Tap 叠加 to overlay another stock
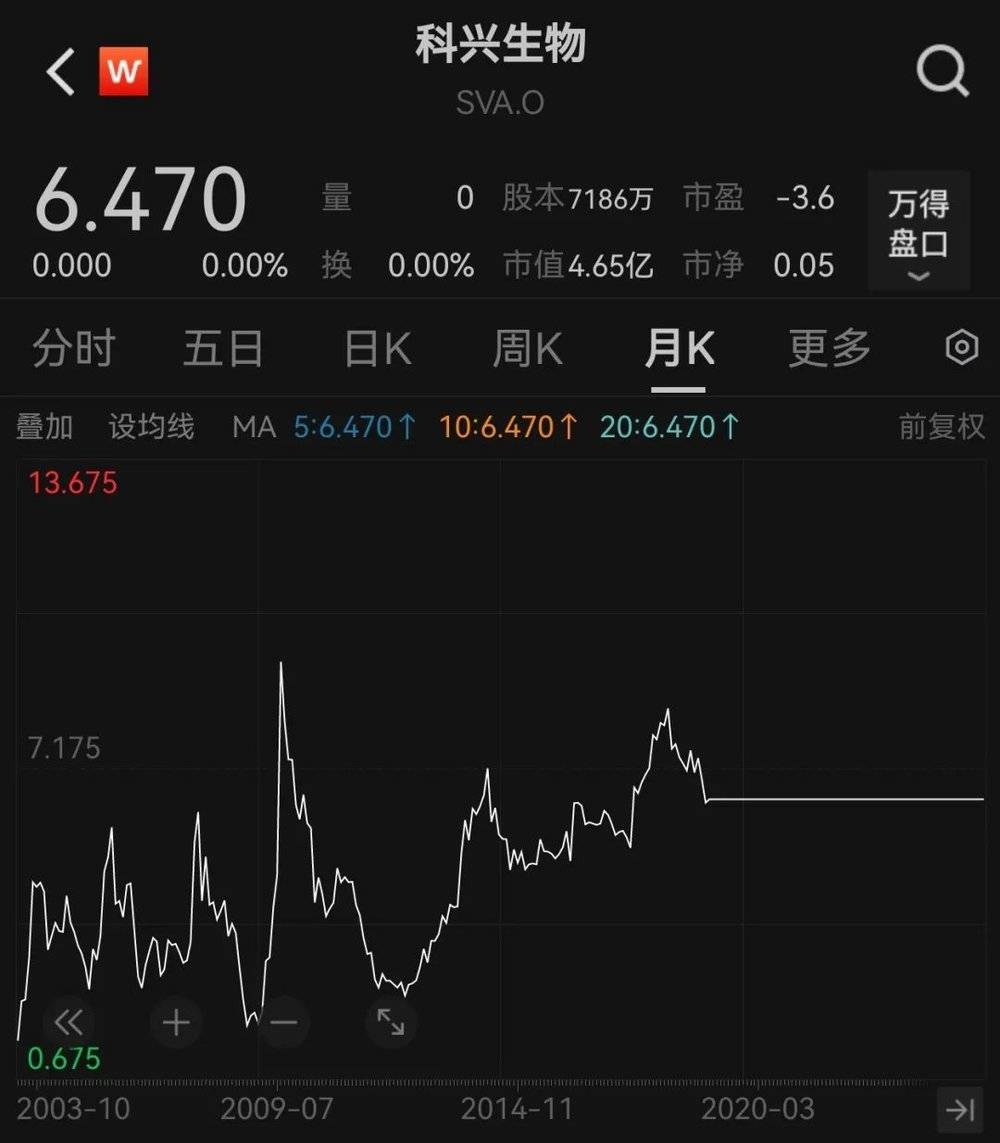This screenshot has height=1143, width=1000. (45, 427)
